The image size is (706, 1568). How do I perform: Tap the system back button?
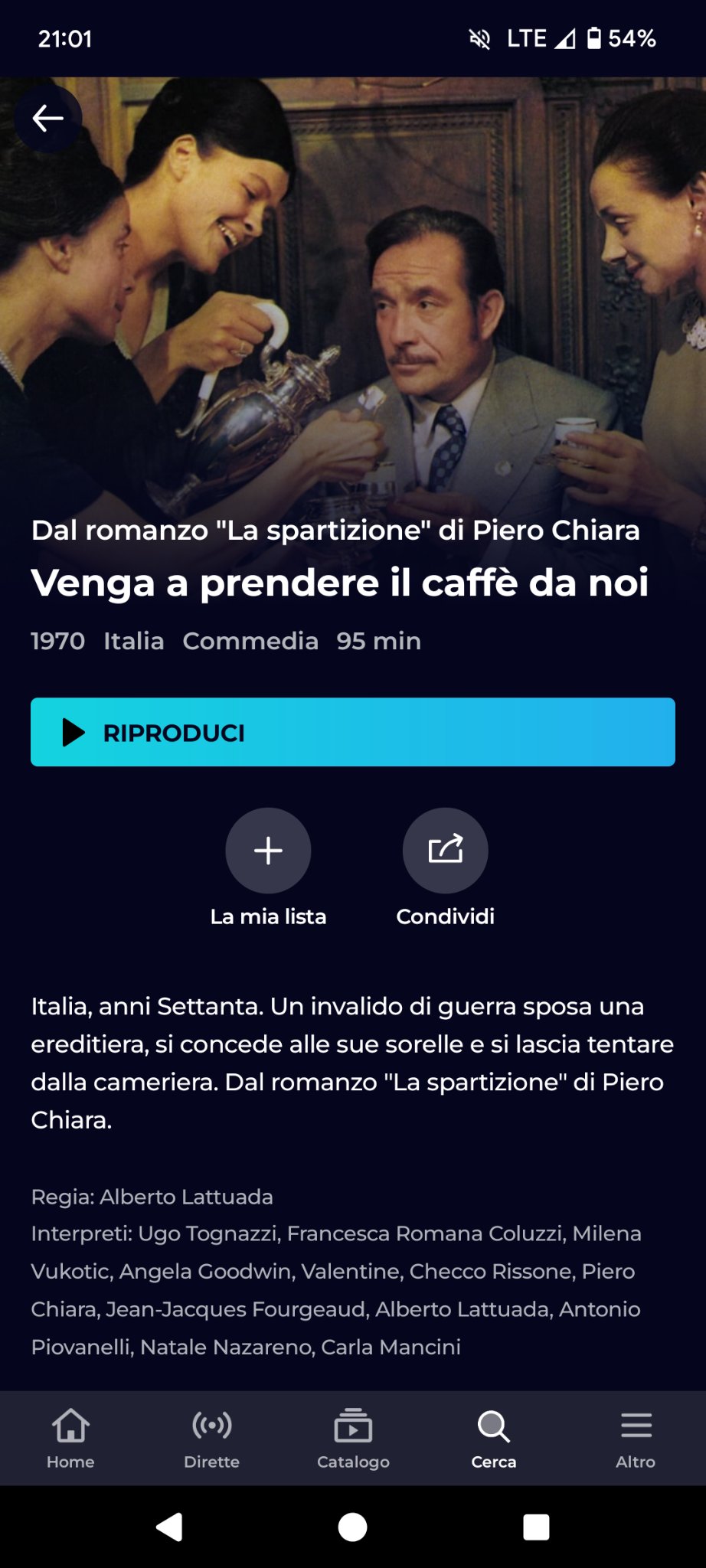click(x=169, y=1527)
